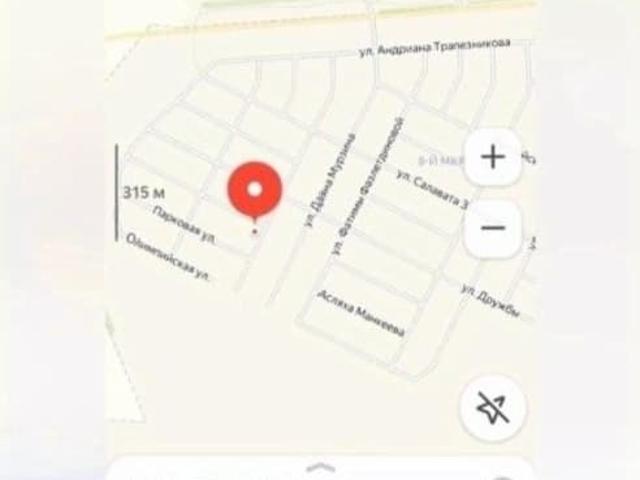This screenshot has height=480, width=640.
Task: Zoom out of the map
Action: tap(493, 228)
